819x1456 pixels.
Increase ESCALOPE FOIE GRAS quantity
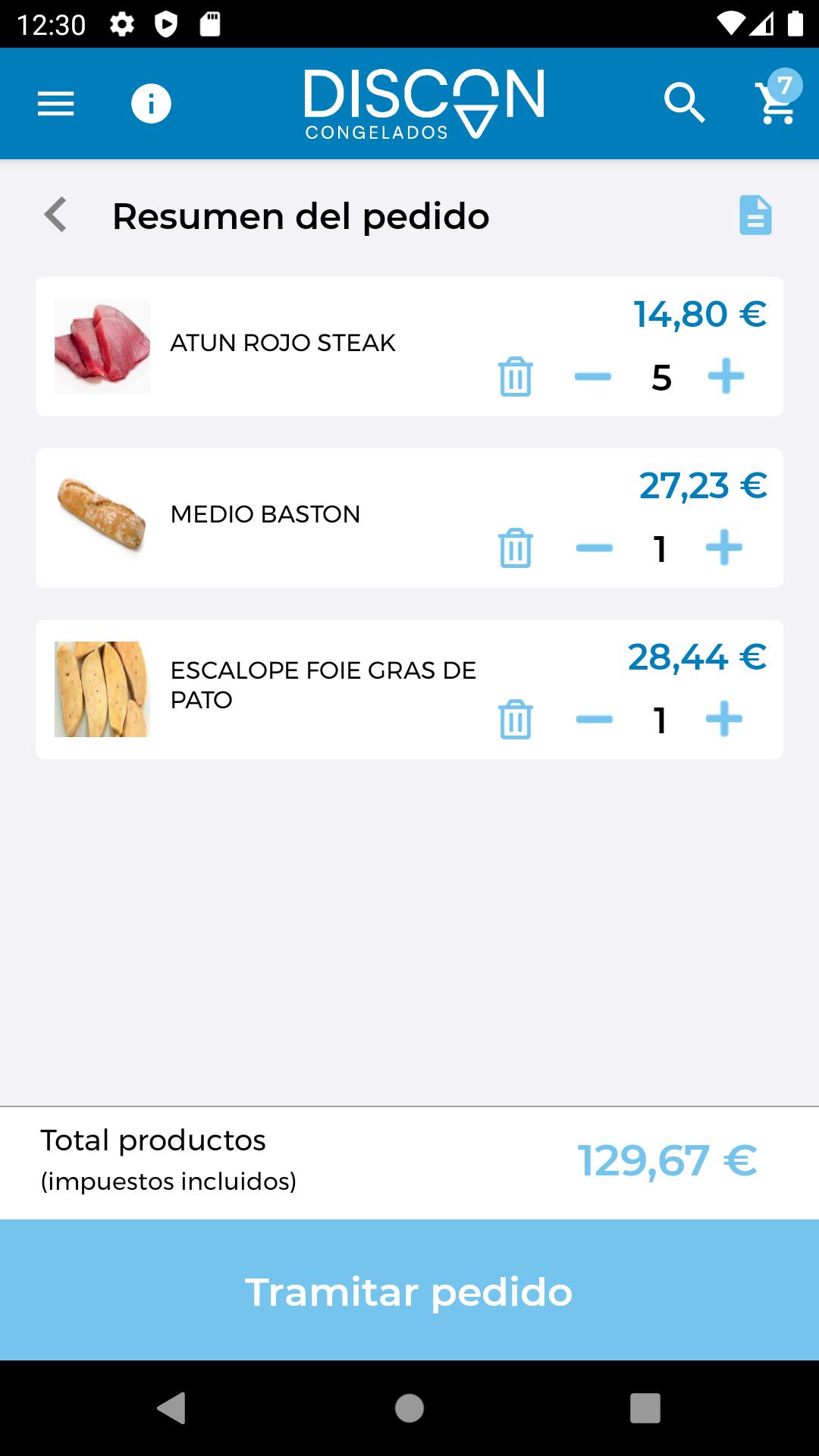click(724, 719)
